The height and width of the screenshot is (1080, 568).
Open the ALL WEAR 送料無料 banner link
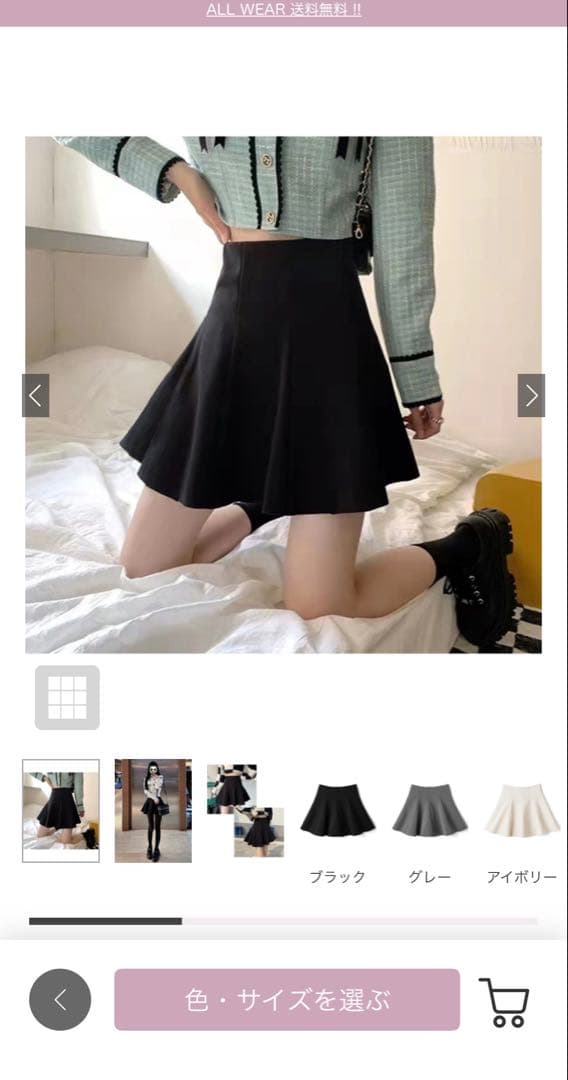tap(284, 10)
